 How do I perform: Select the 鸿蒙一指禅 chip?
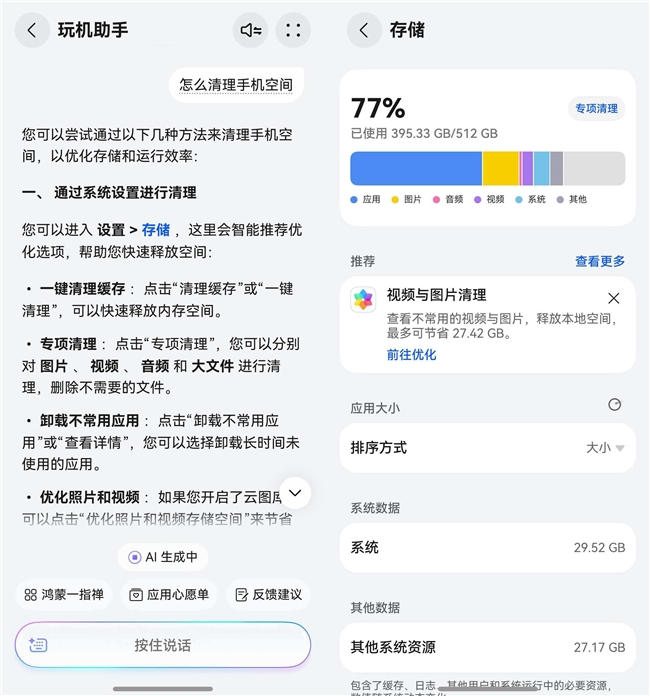click(x=64, y=594)
